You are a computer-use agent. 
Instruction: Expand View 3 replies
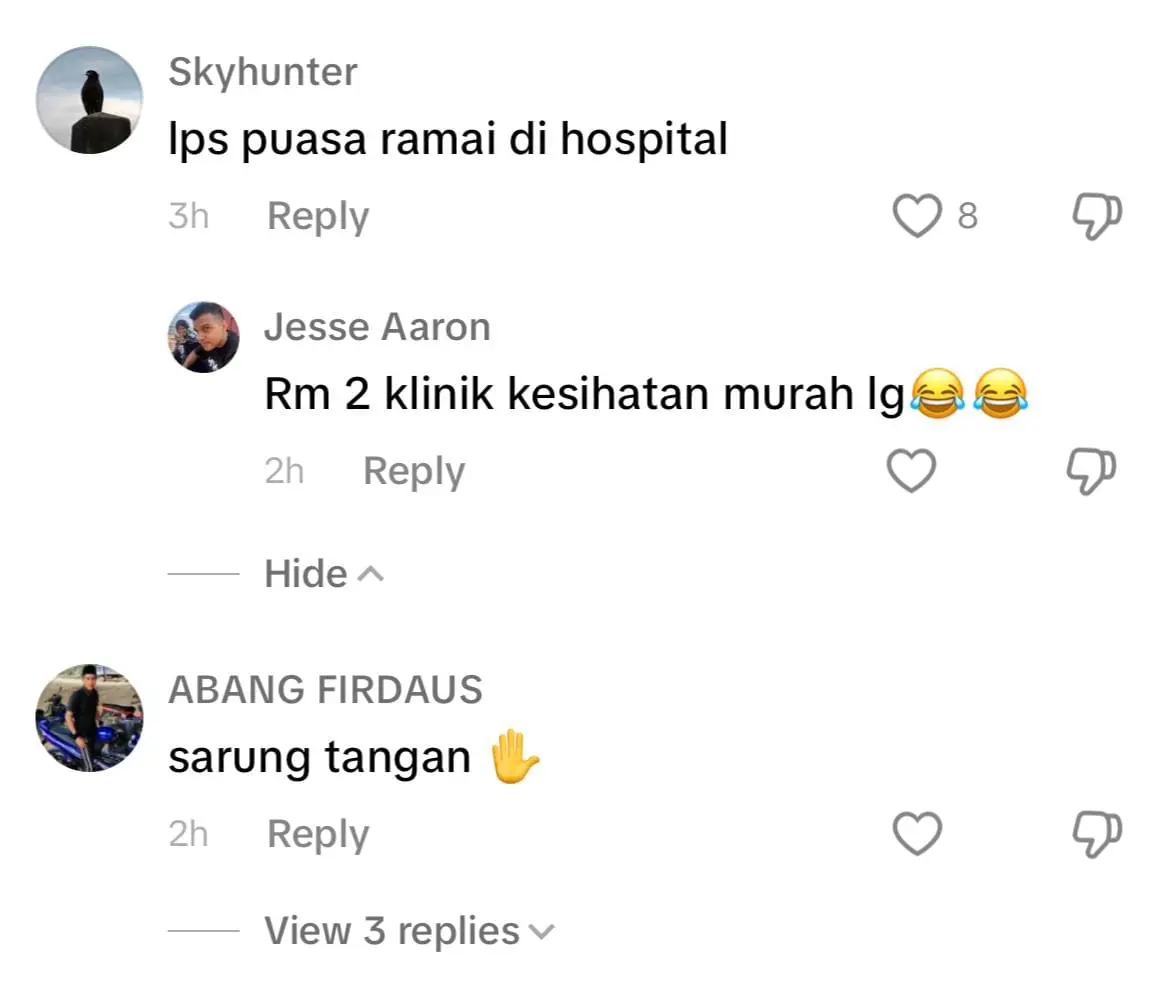407,931
